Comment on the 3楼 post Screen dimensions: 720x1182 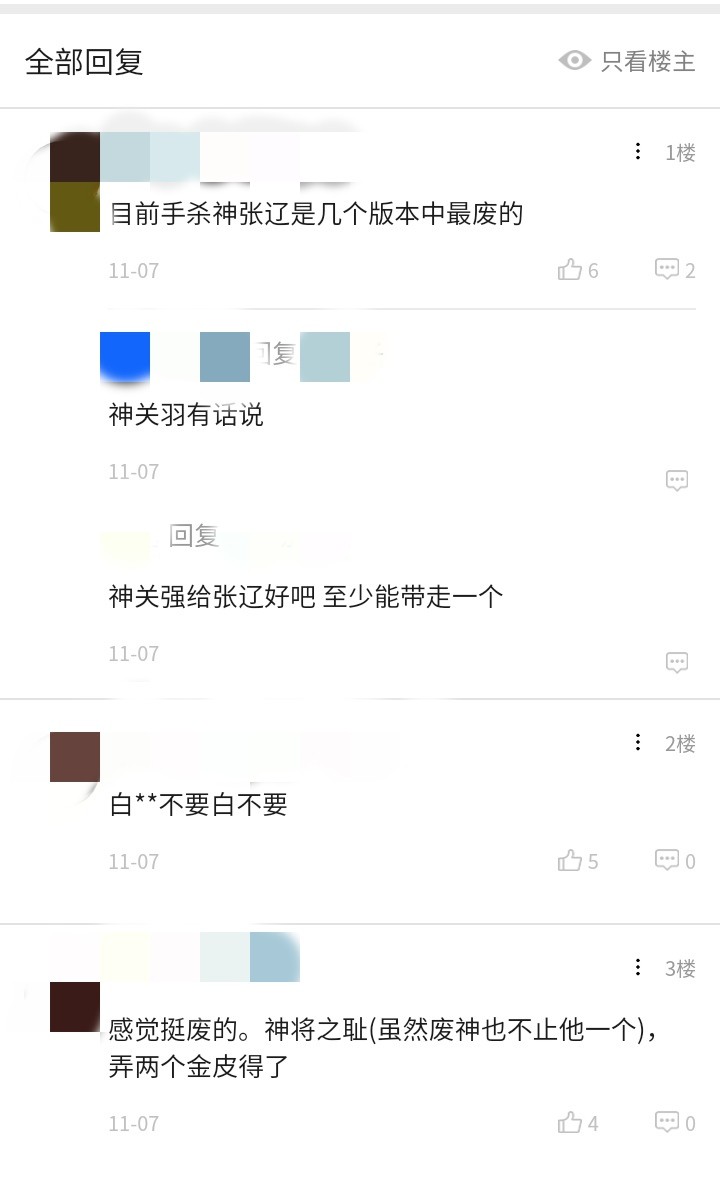[x=675, y=1123]
